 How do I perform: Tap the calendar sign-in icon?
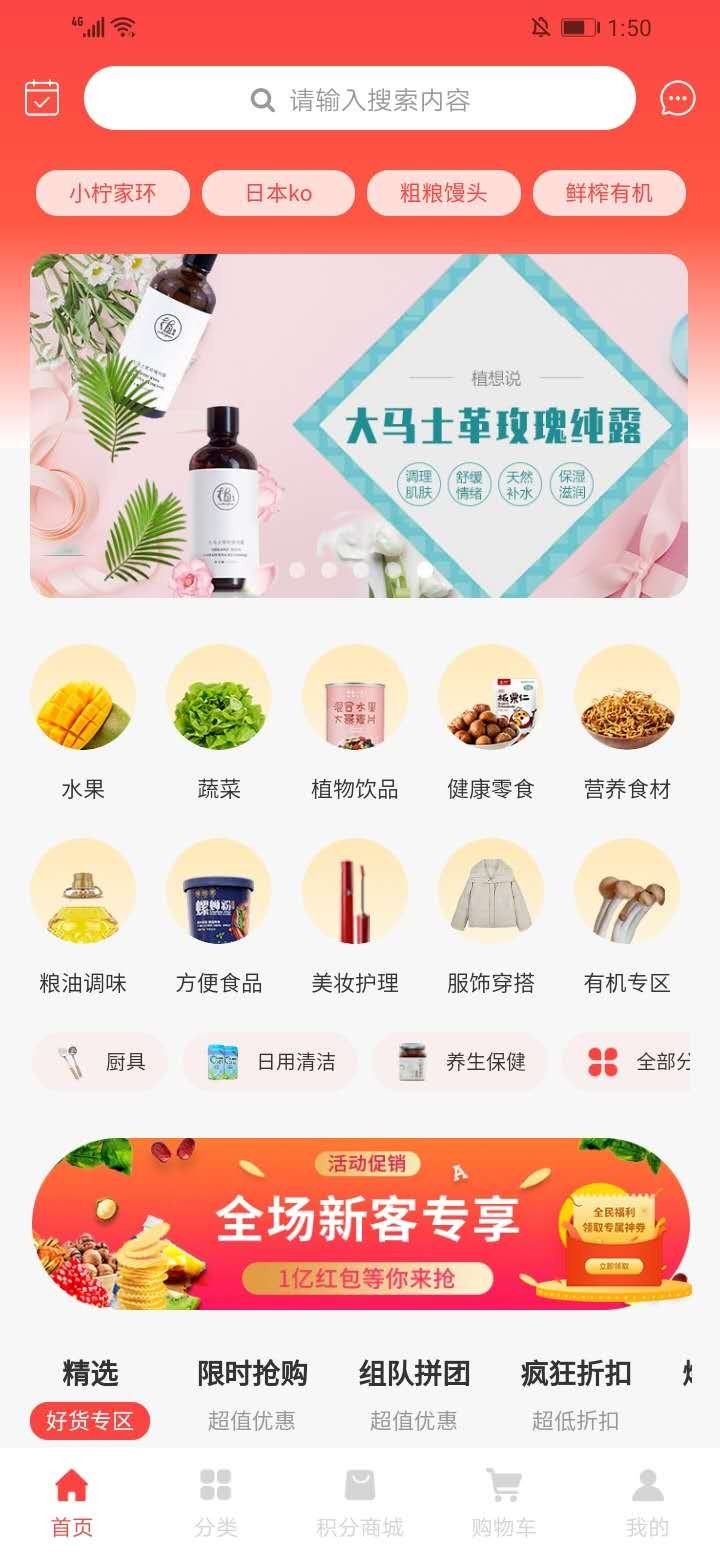(41, 97)
